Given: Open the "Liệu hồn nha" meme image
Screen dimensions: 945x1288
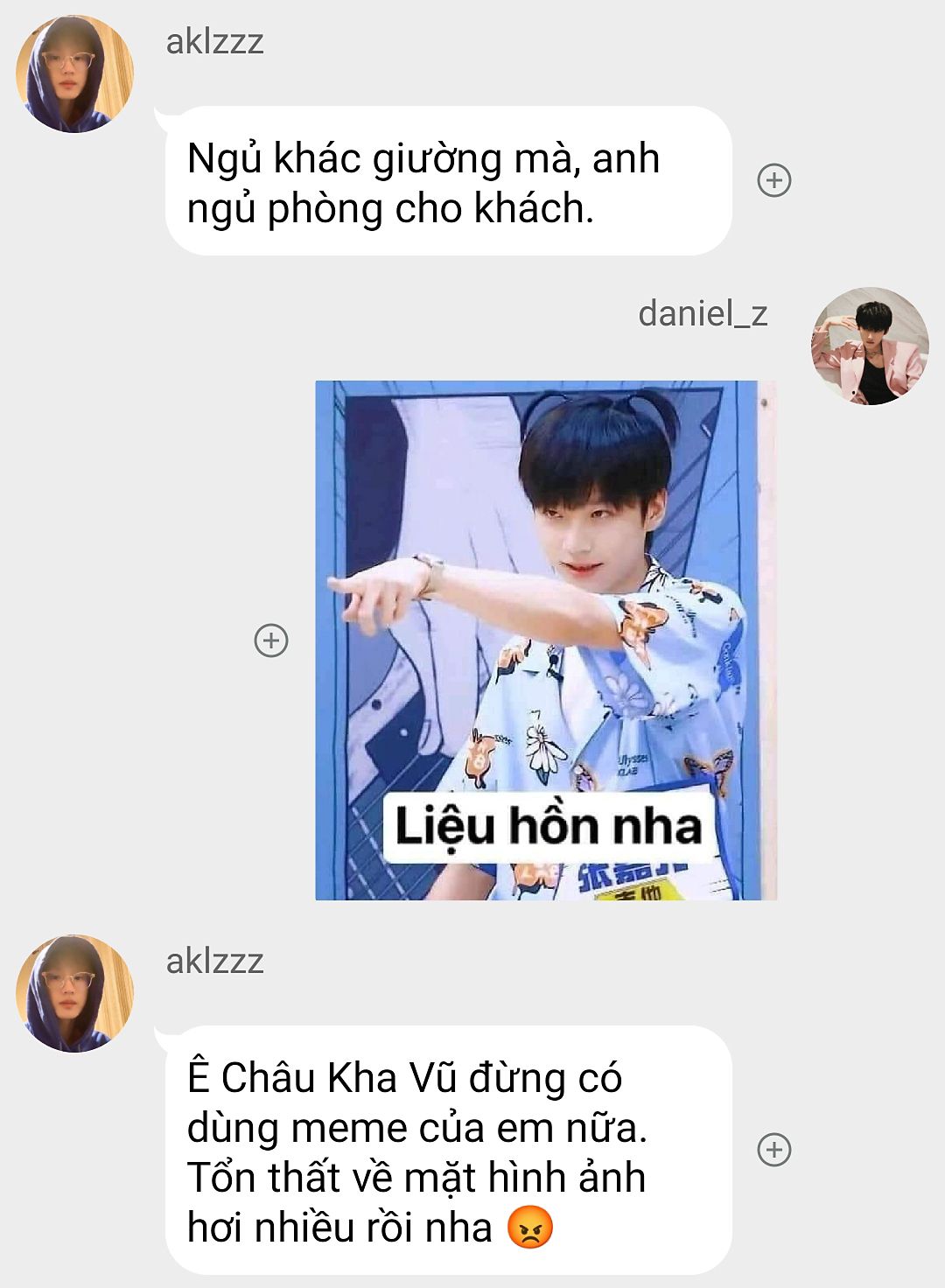Looking at the screenshot, I should 546,640.
